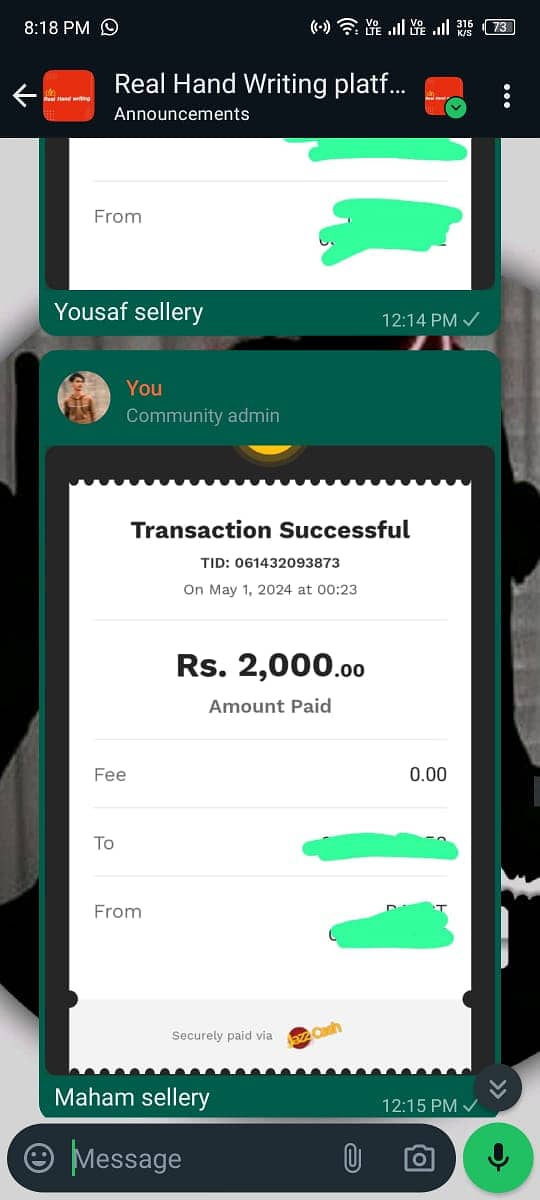540x1200 pixels.
Task: Jump to latest messages with the down-arrow button
Action: coord(498,1089)
